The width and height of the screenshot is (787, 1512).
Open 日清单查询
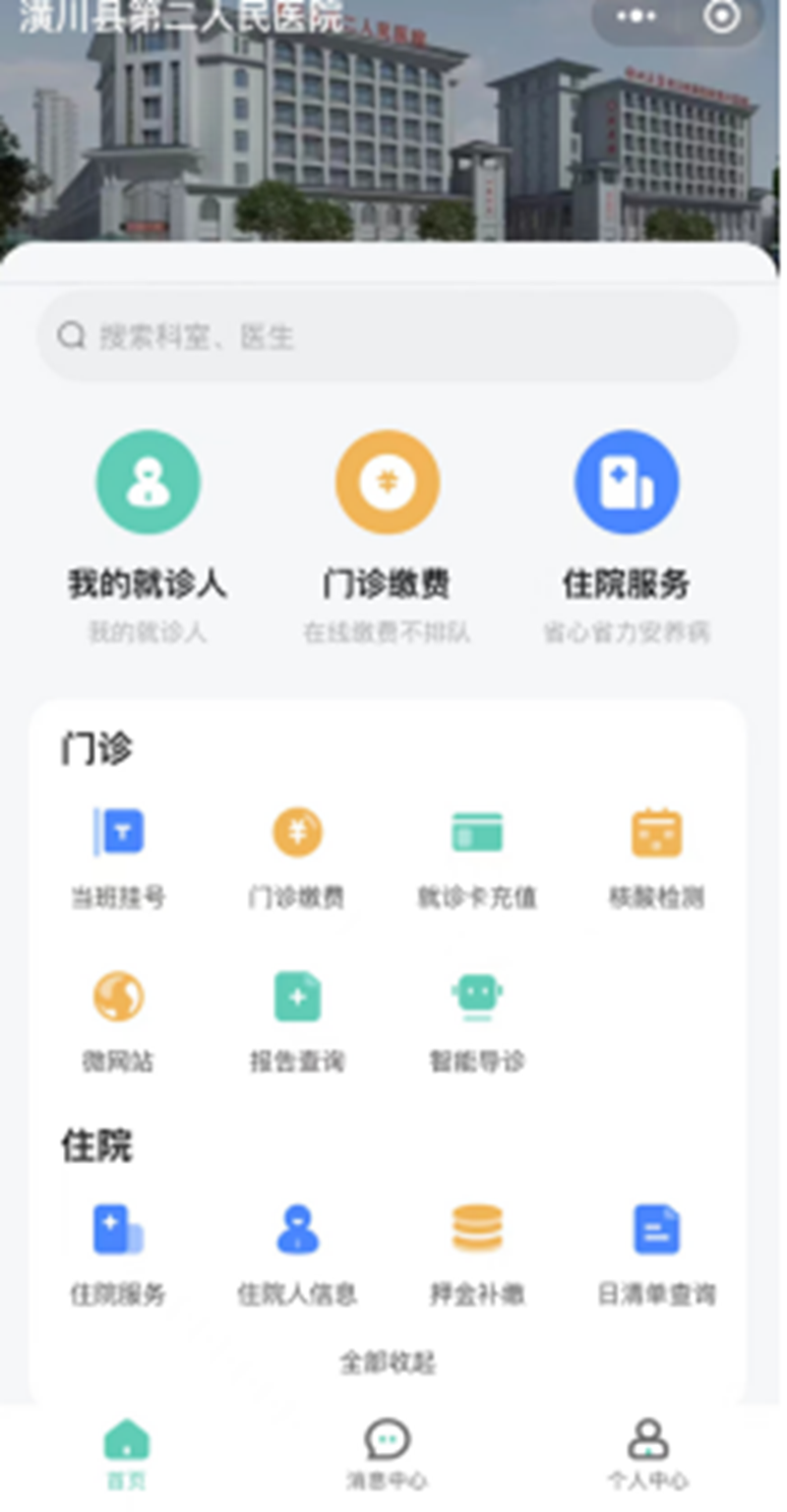656,1251
